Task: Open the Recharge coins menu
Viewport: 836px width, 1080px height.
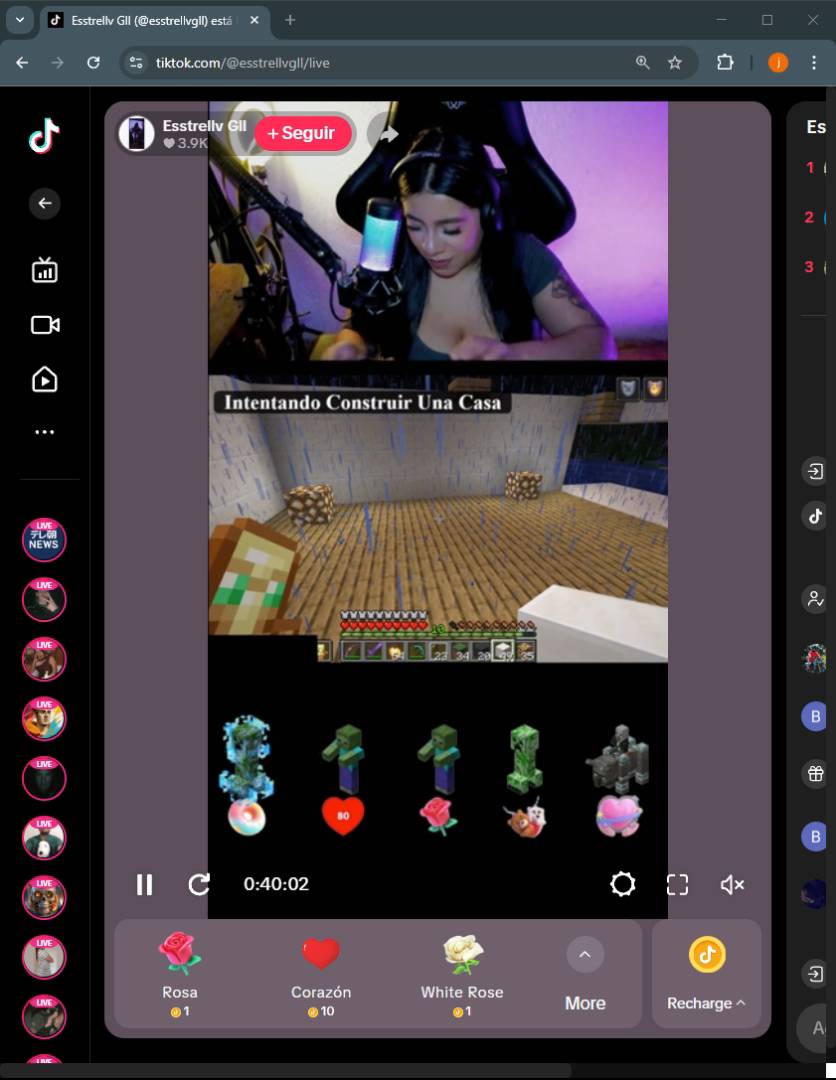Action: [706, 973]
